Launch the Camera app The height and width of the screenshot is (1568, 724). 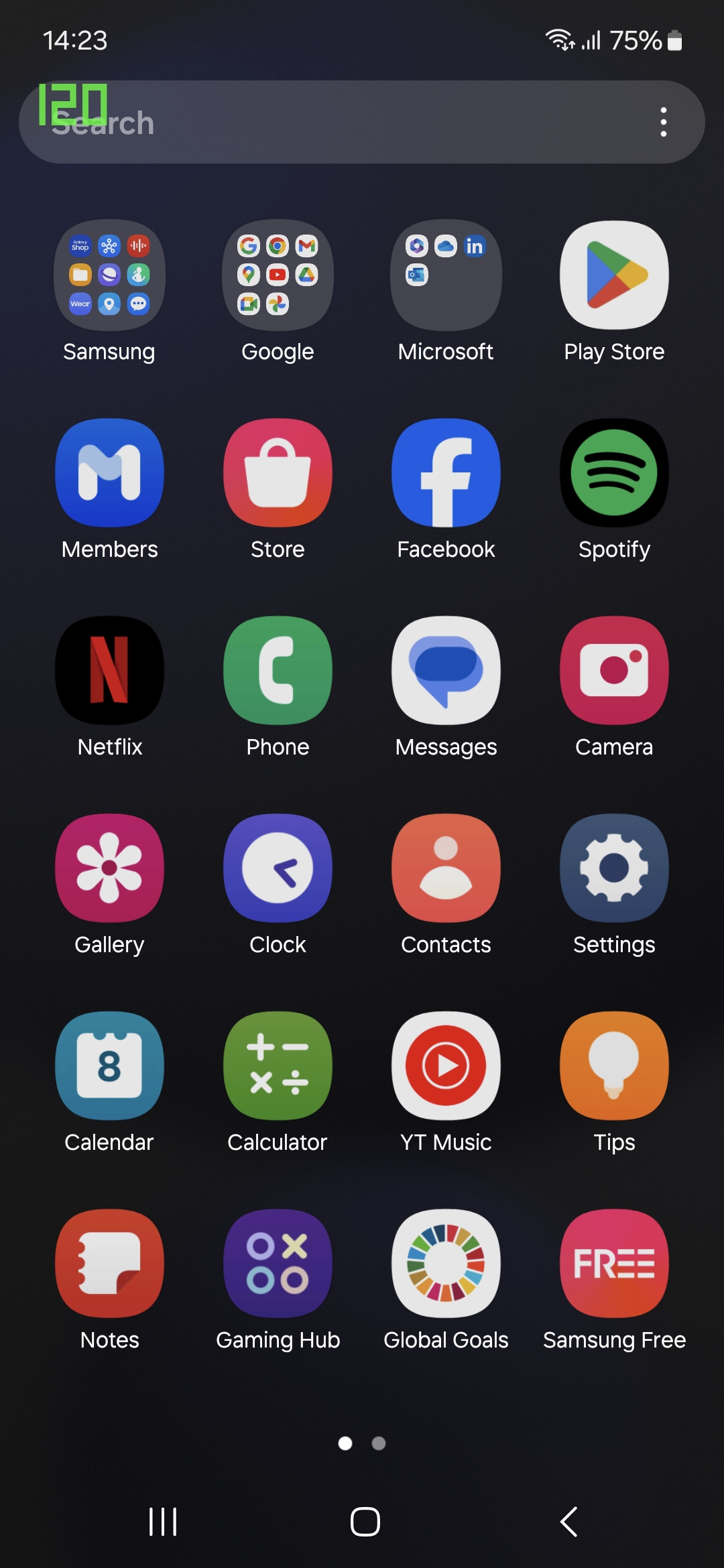click(x=614, y=671)
